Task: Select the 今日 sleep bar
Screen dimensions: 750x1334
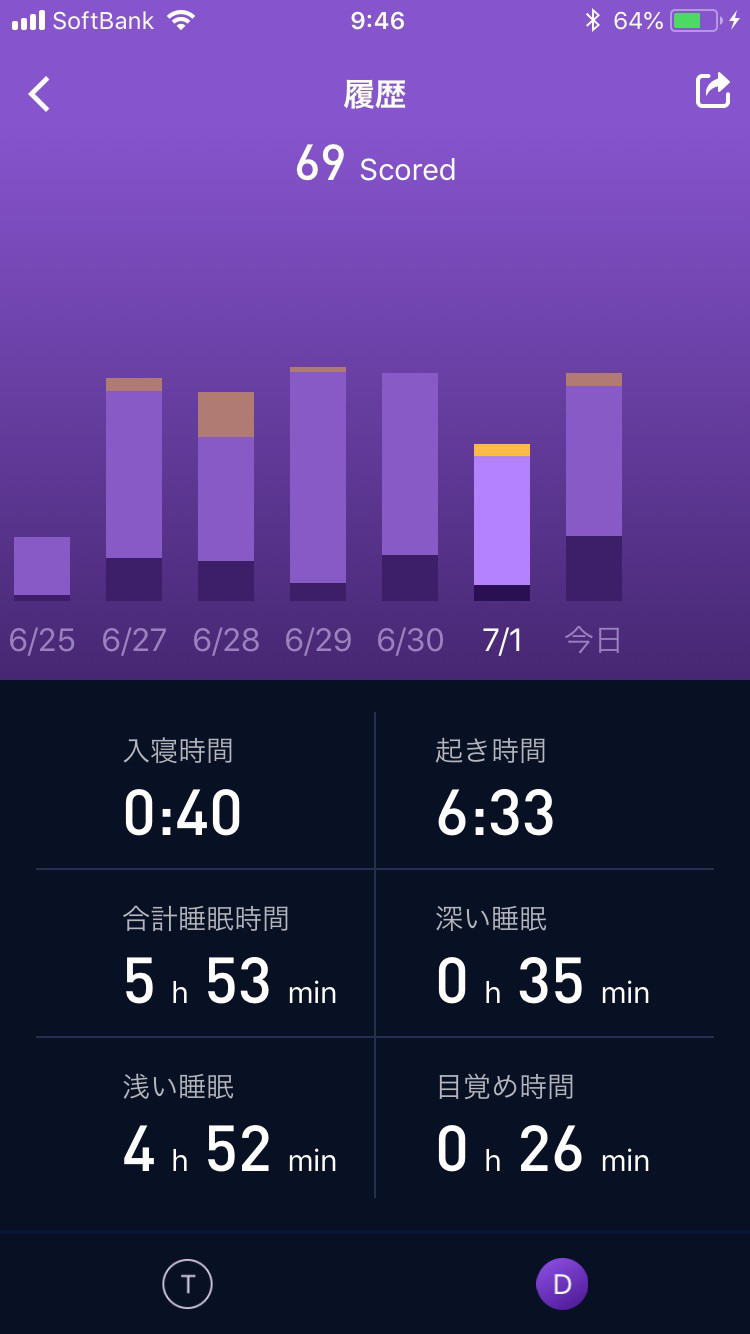Action: (x=594, y=486)
